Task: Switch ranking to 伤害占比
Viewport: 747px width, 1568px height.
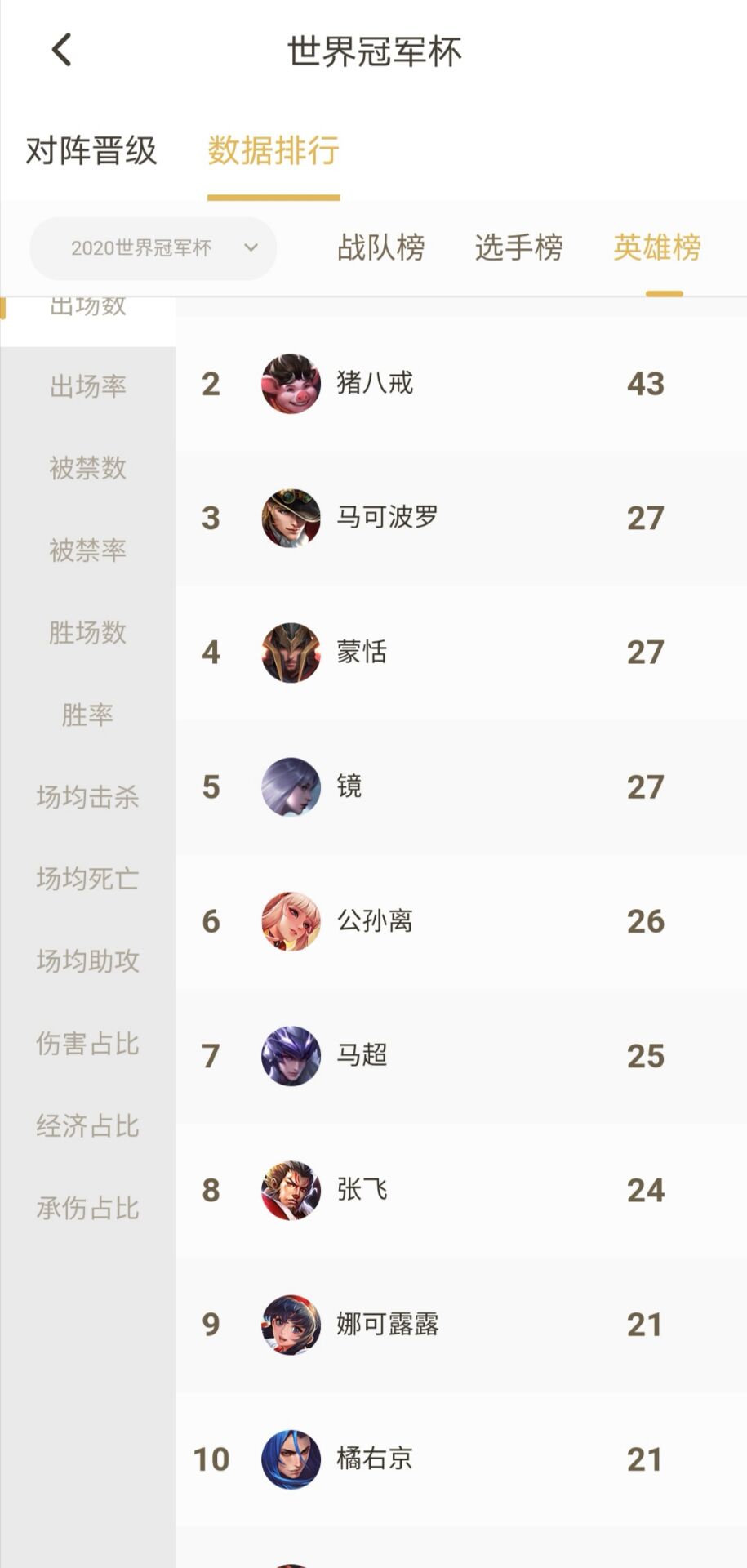Action: (x=87, y=1044)
